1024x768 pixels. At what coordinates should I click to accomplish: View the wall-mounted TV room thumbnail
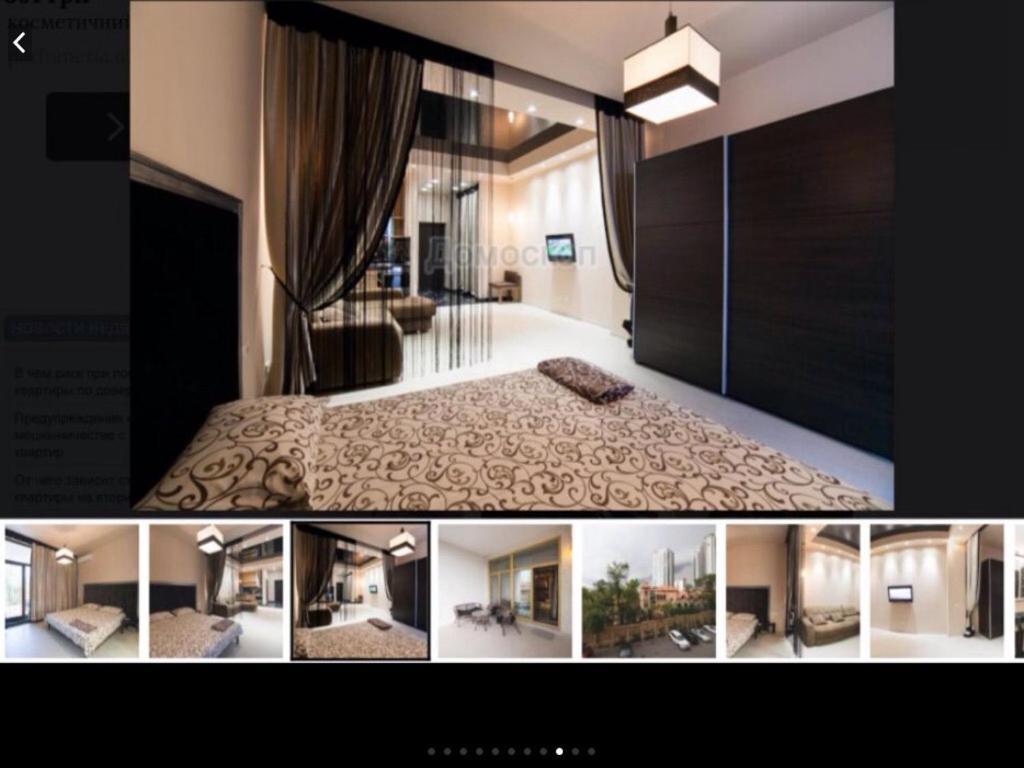[x=937, y=591]
